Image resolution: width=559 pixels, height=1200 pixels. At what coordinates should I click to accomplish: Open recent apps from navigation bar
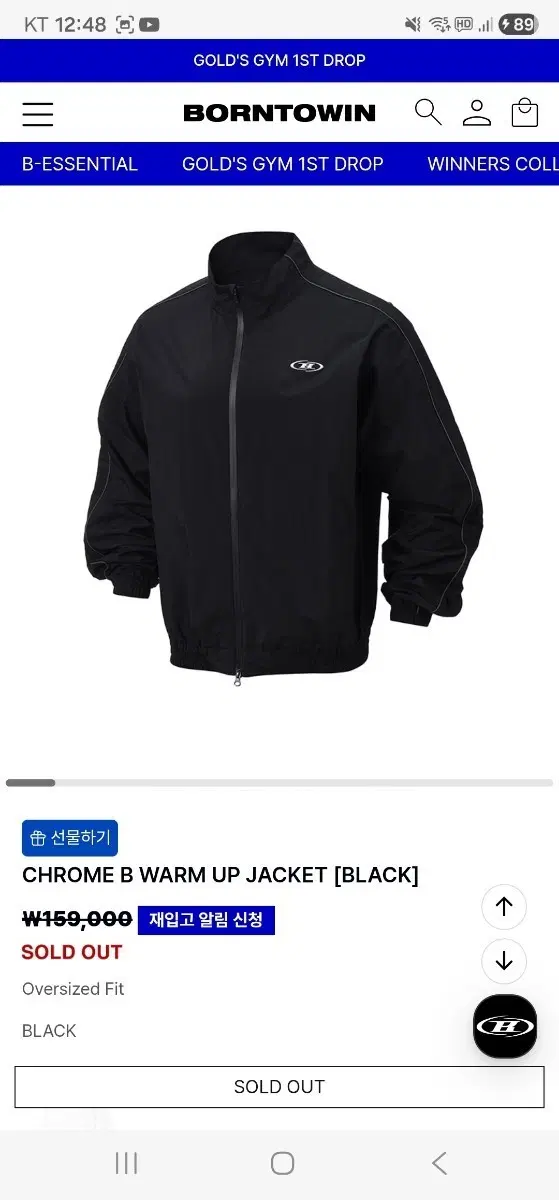126,1163
